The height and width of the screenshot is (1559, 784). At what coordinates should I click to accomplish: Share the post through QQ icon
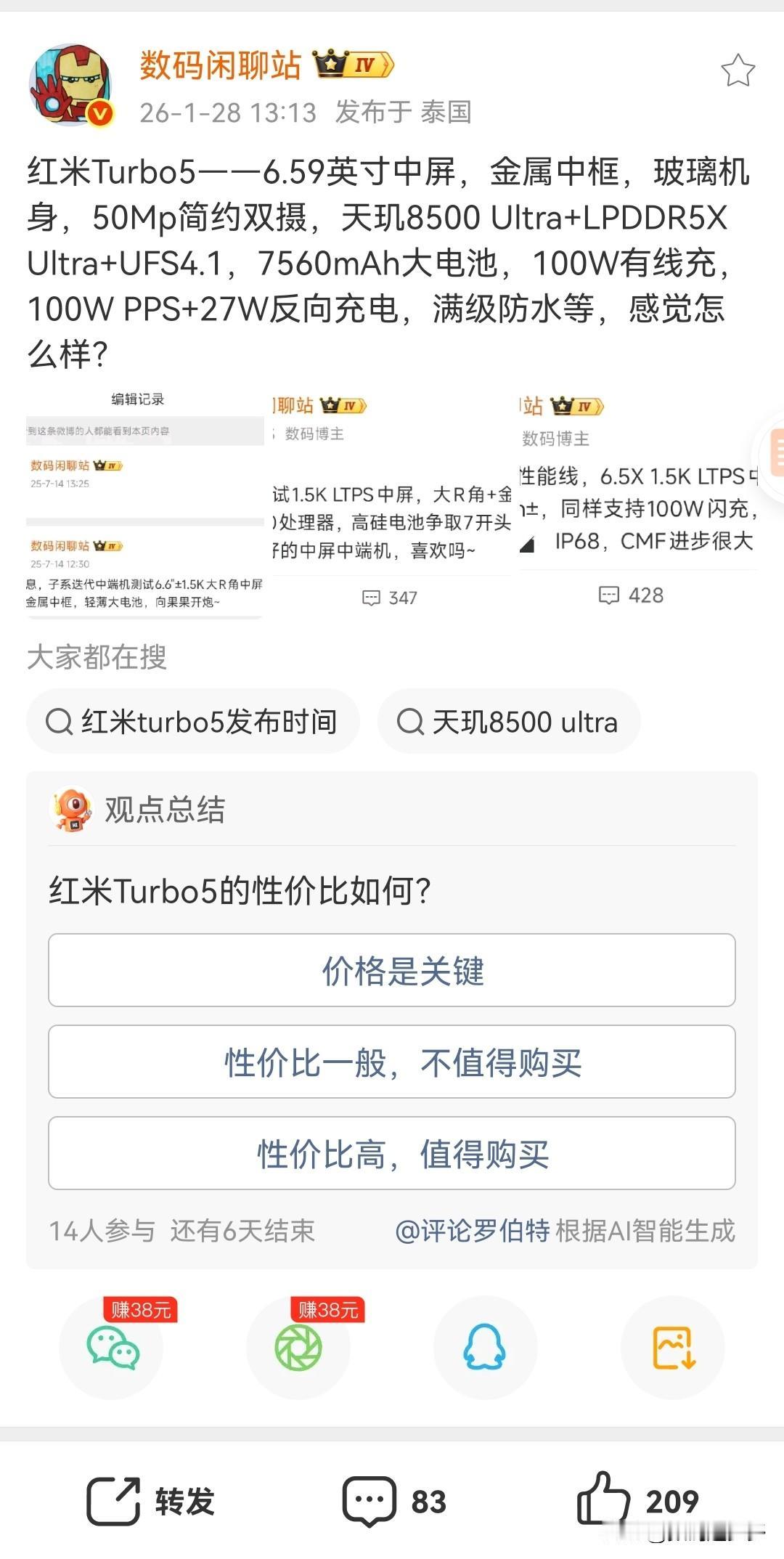485,1347
